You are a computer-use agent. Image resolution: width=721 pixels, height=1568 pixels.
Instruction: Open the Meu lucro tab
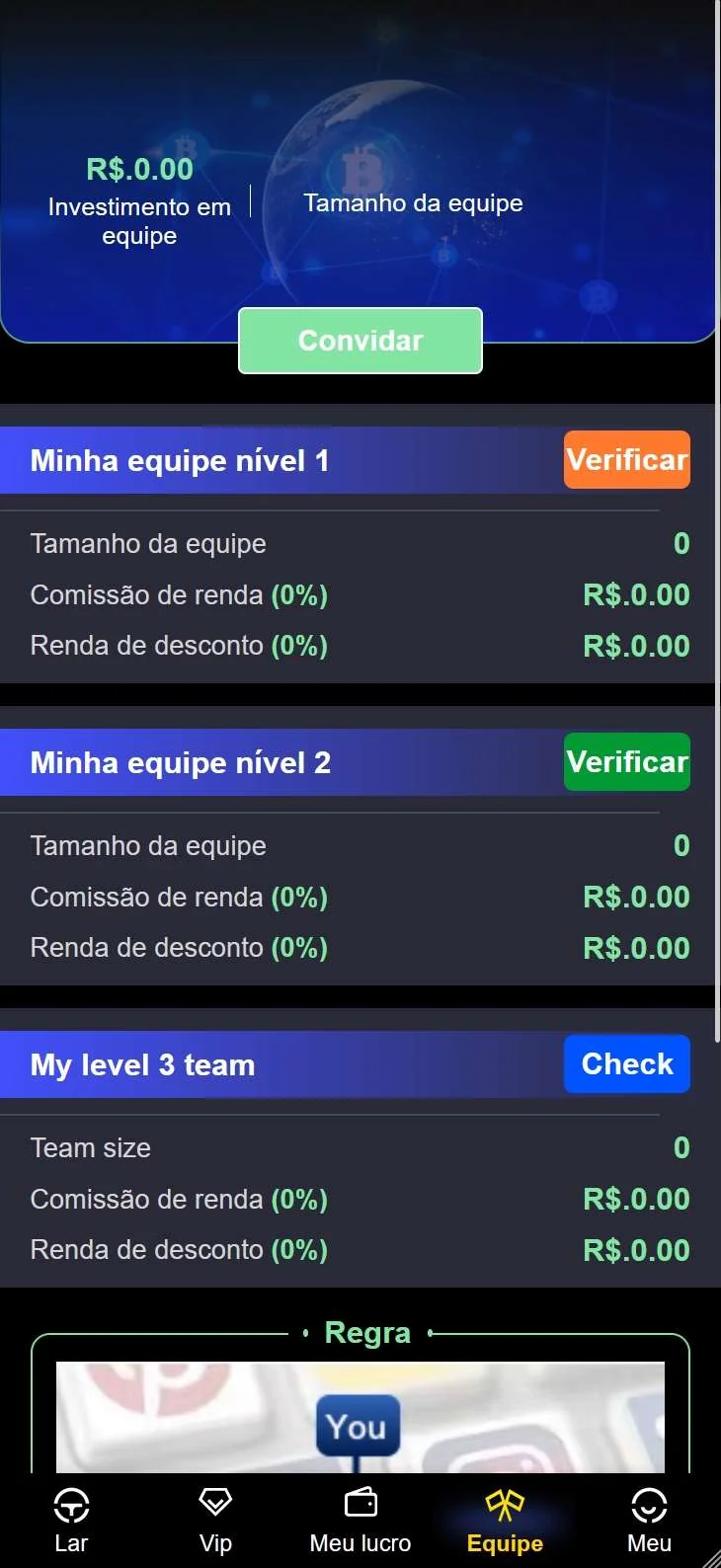pyautogui.click(x=360, y=1521)
